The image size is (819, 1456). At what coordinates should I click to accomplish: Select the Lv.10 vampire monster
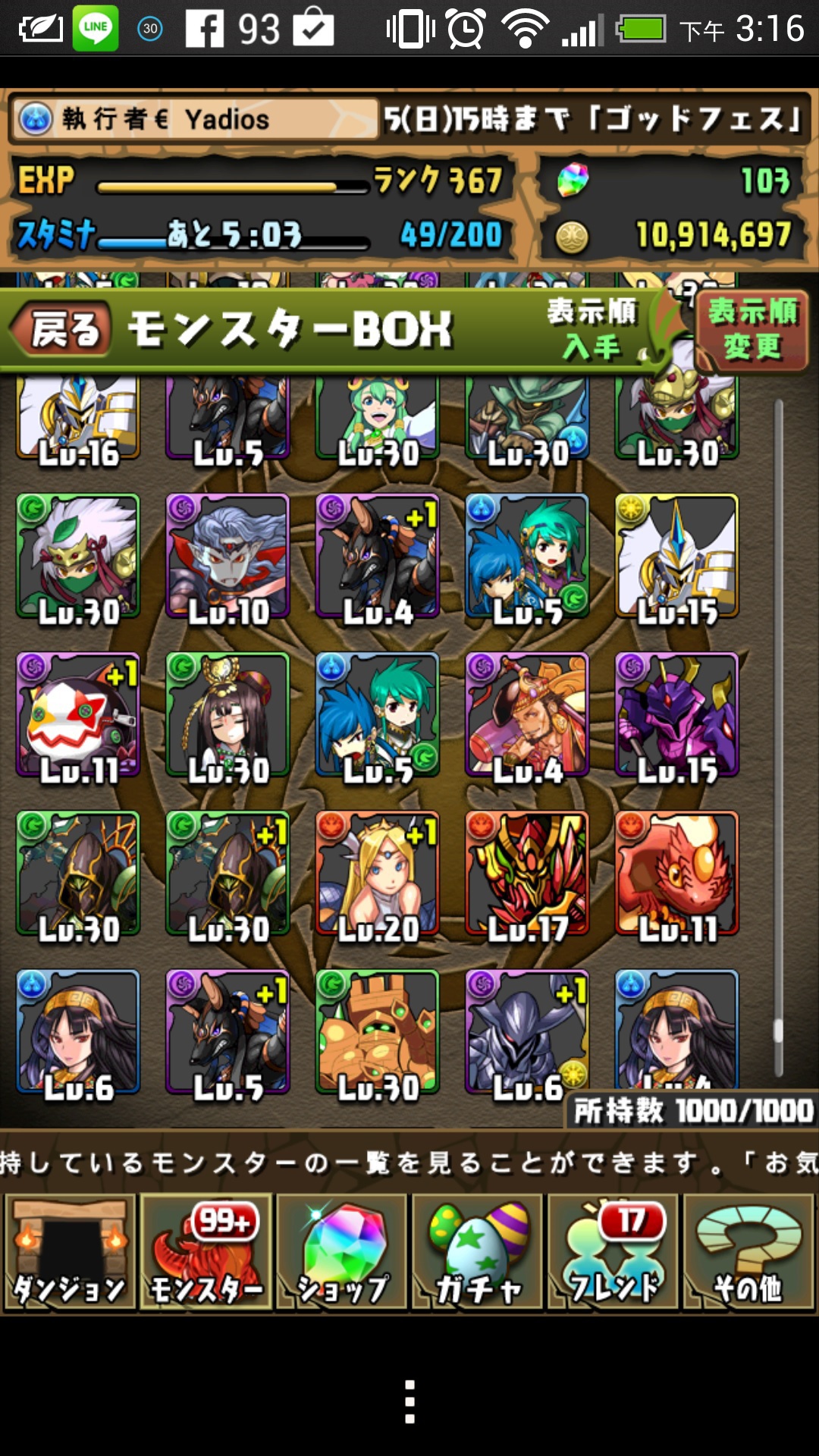coord(227,556)
